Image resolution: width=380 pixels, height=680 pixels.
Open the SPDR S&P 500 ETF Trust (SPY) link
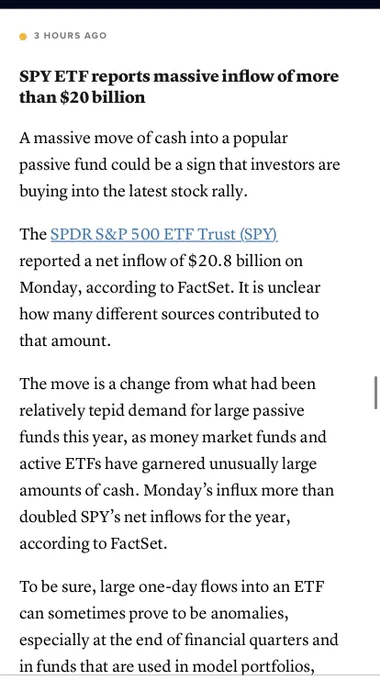coord(164,234)
